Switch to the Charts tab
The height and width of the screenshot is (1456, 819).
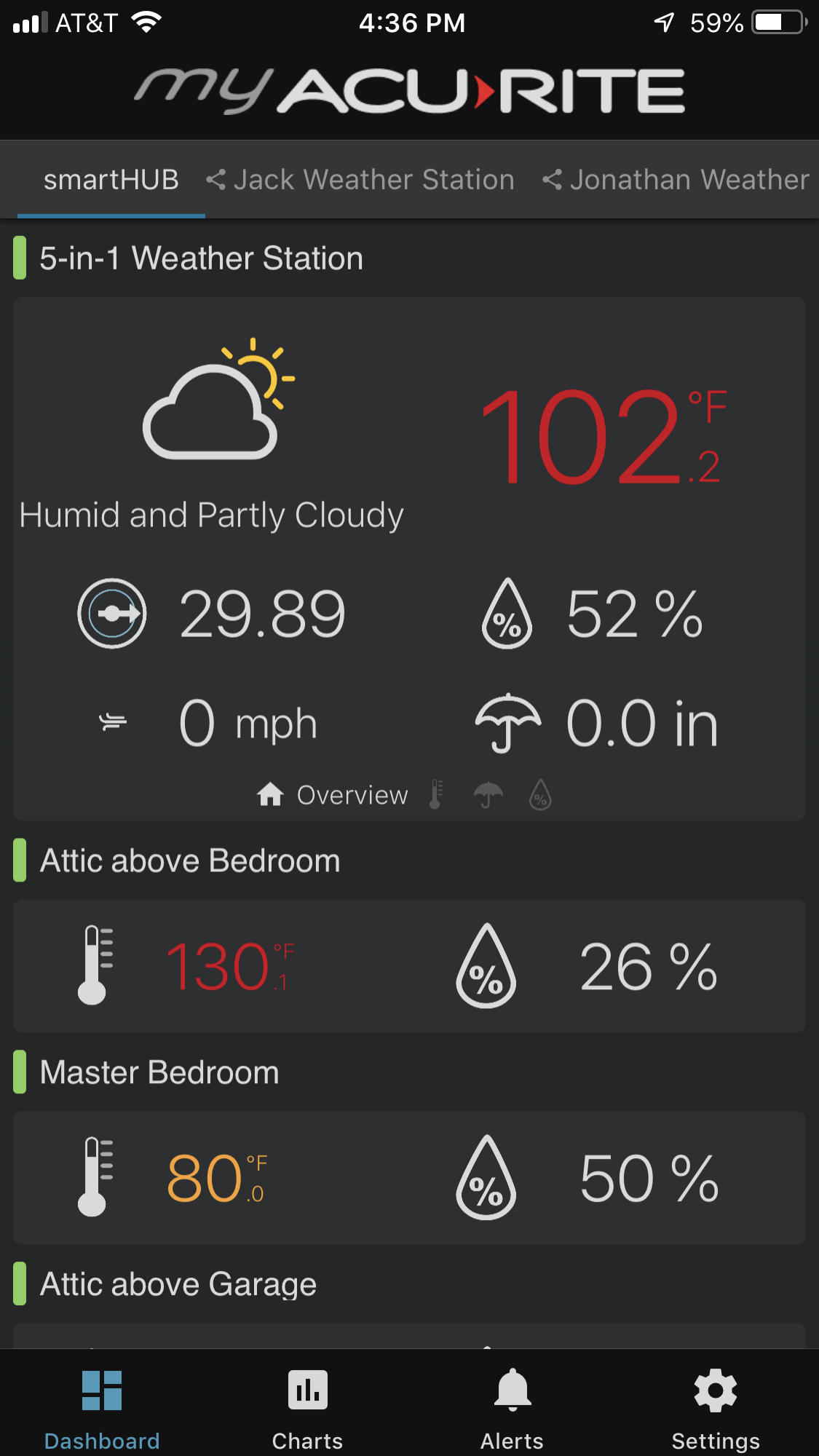click(307, 1409)
